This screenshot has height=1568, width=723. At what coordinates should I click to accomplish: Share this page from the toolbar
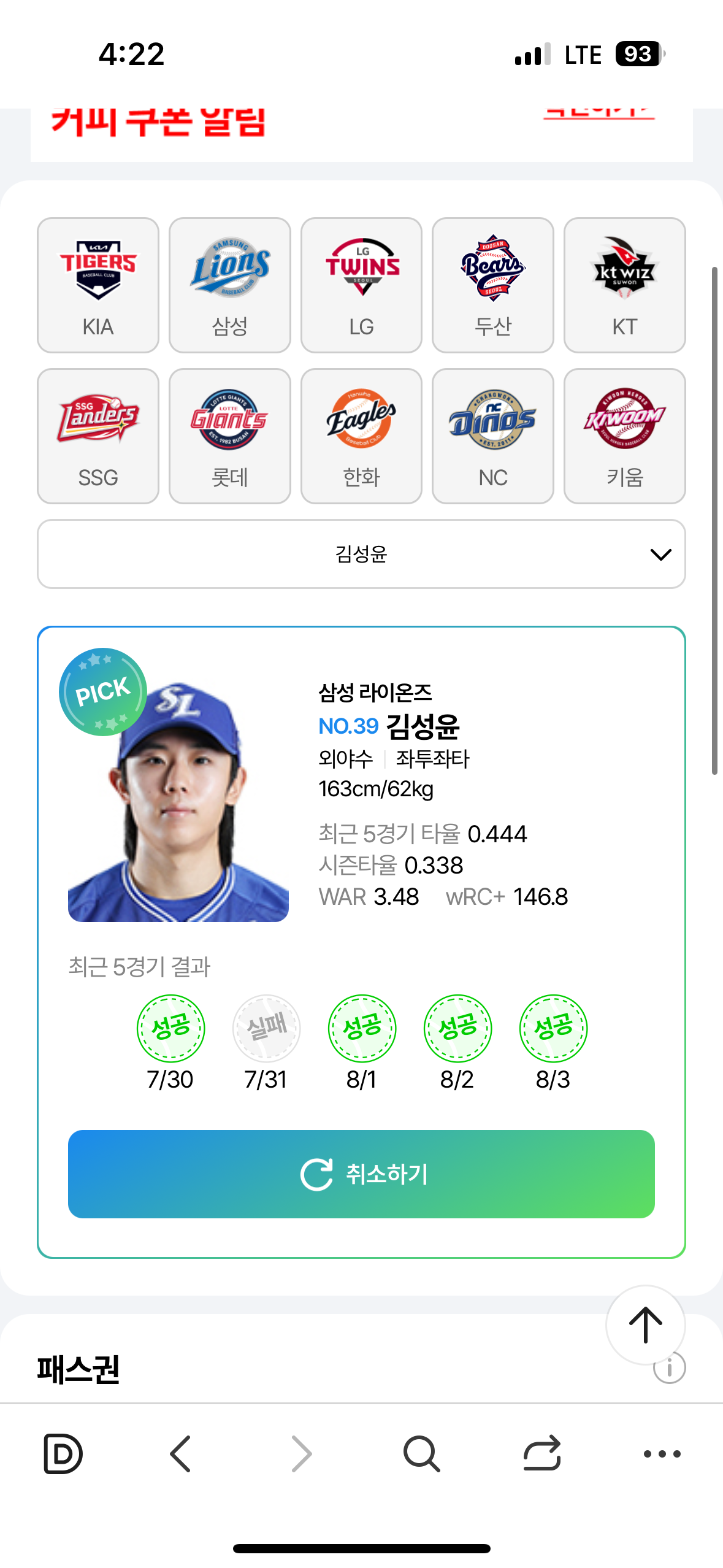click(542, 1453)
